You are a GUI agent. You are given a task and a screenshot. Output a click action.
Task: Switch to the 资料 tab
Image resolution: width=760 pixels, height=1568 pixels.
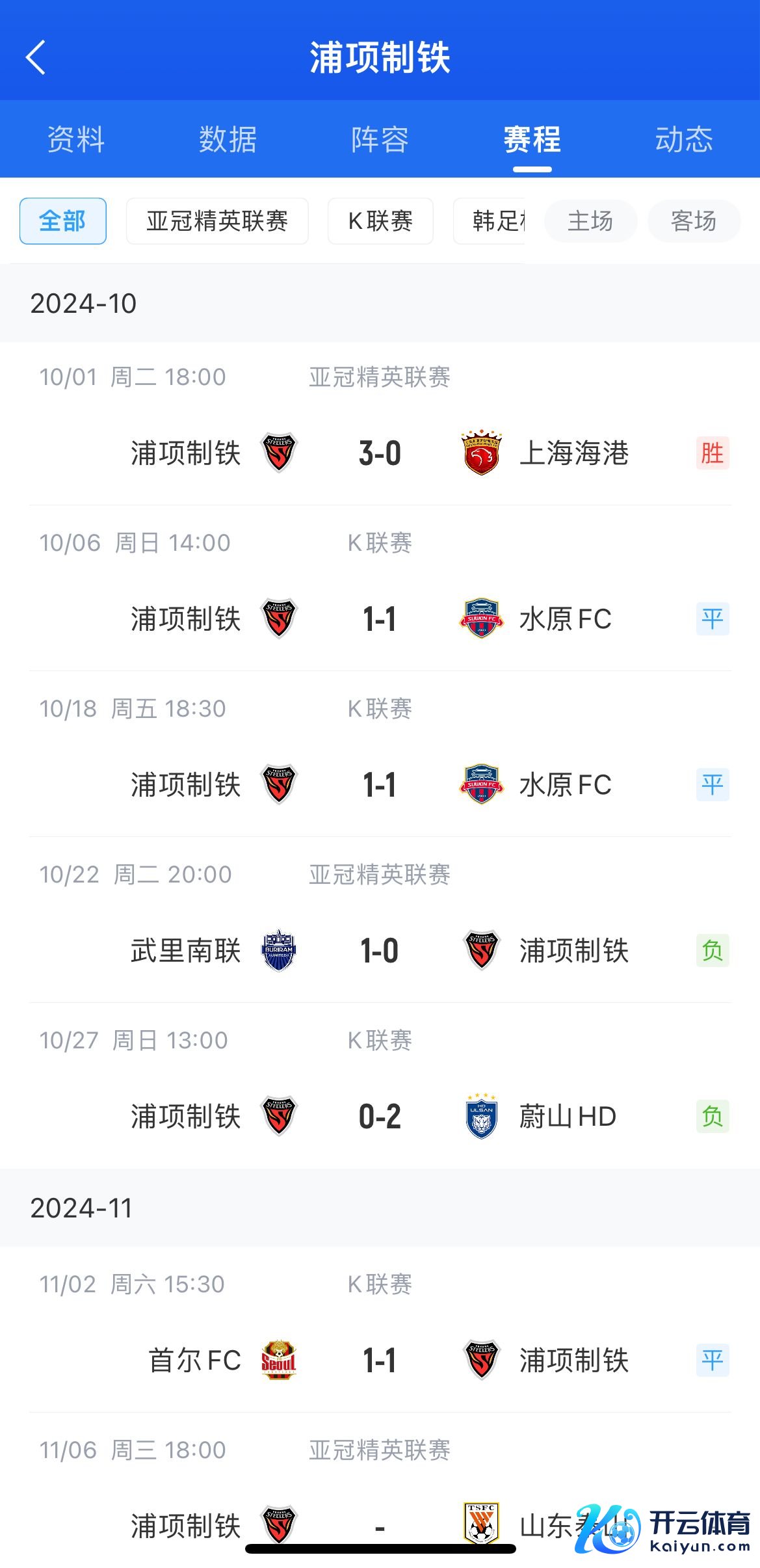(x=76, y=139)
